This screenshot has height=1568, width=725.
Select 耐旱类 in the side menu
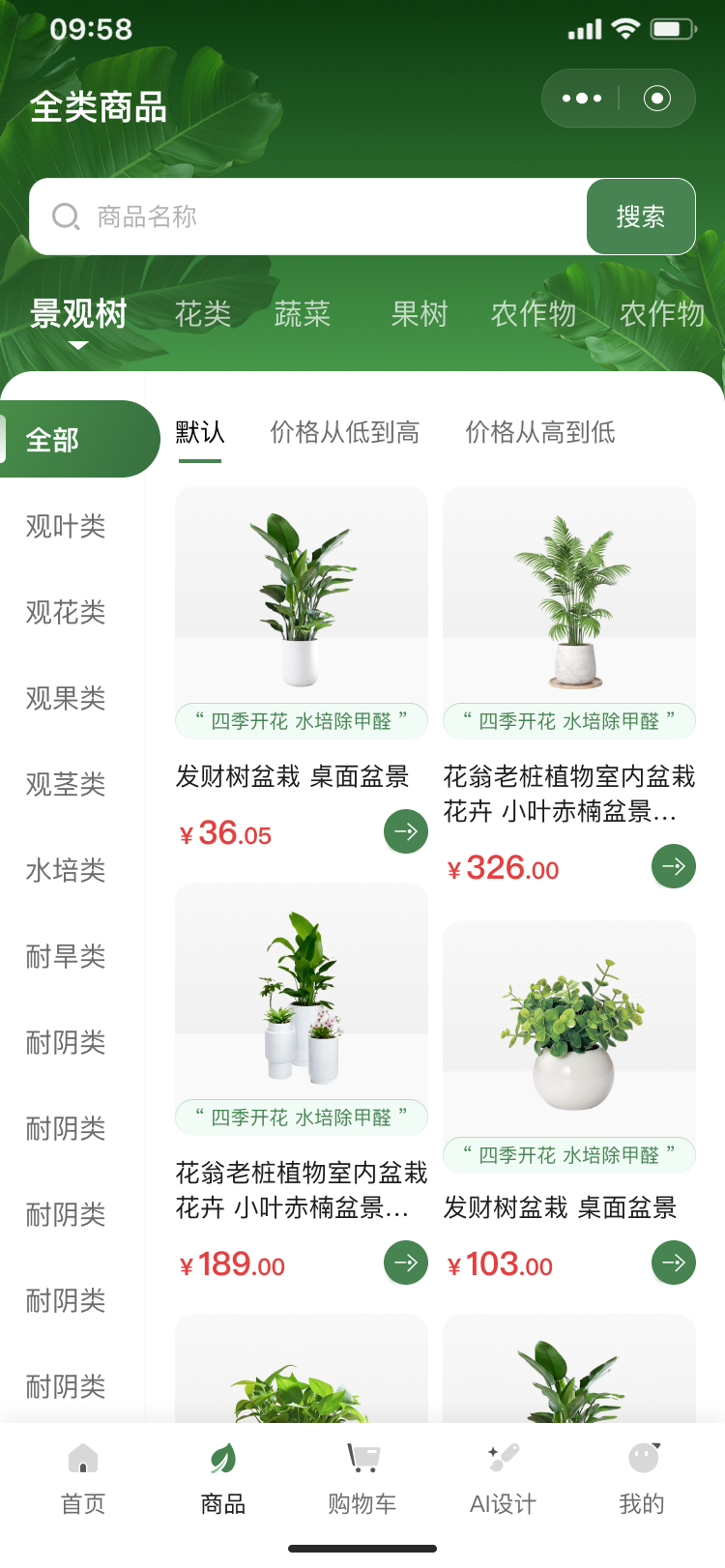[x=66, y=957]
